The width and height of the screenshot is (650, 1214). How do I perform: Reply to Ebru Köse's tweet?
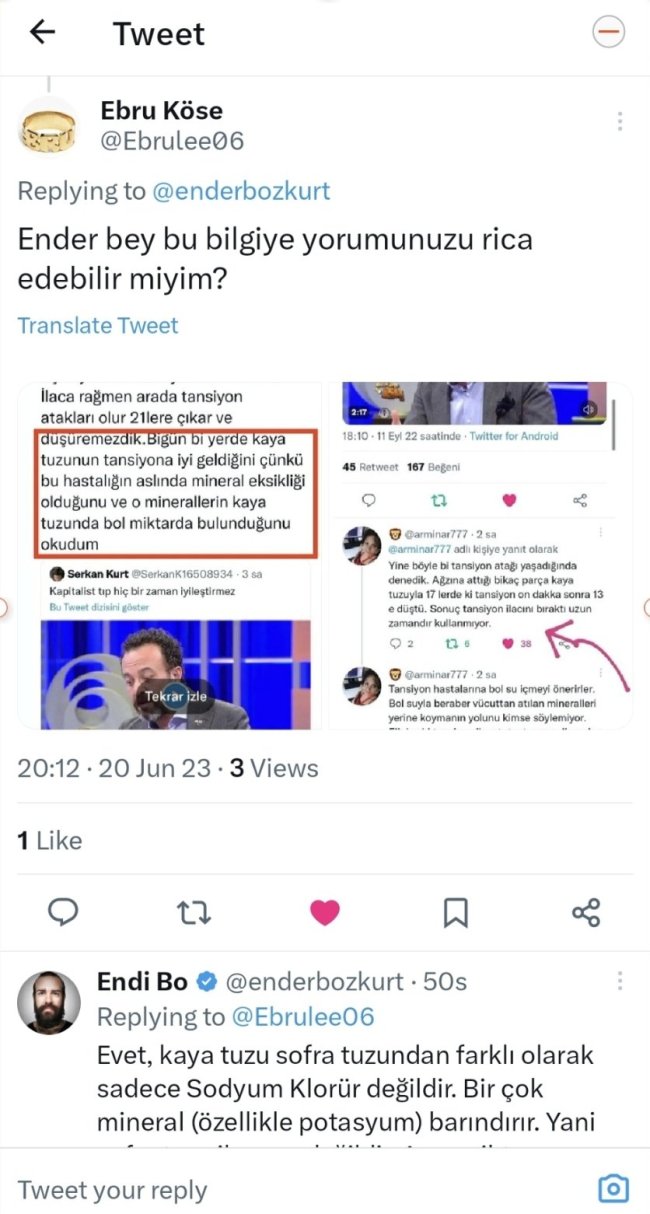coord(63,911)
